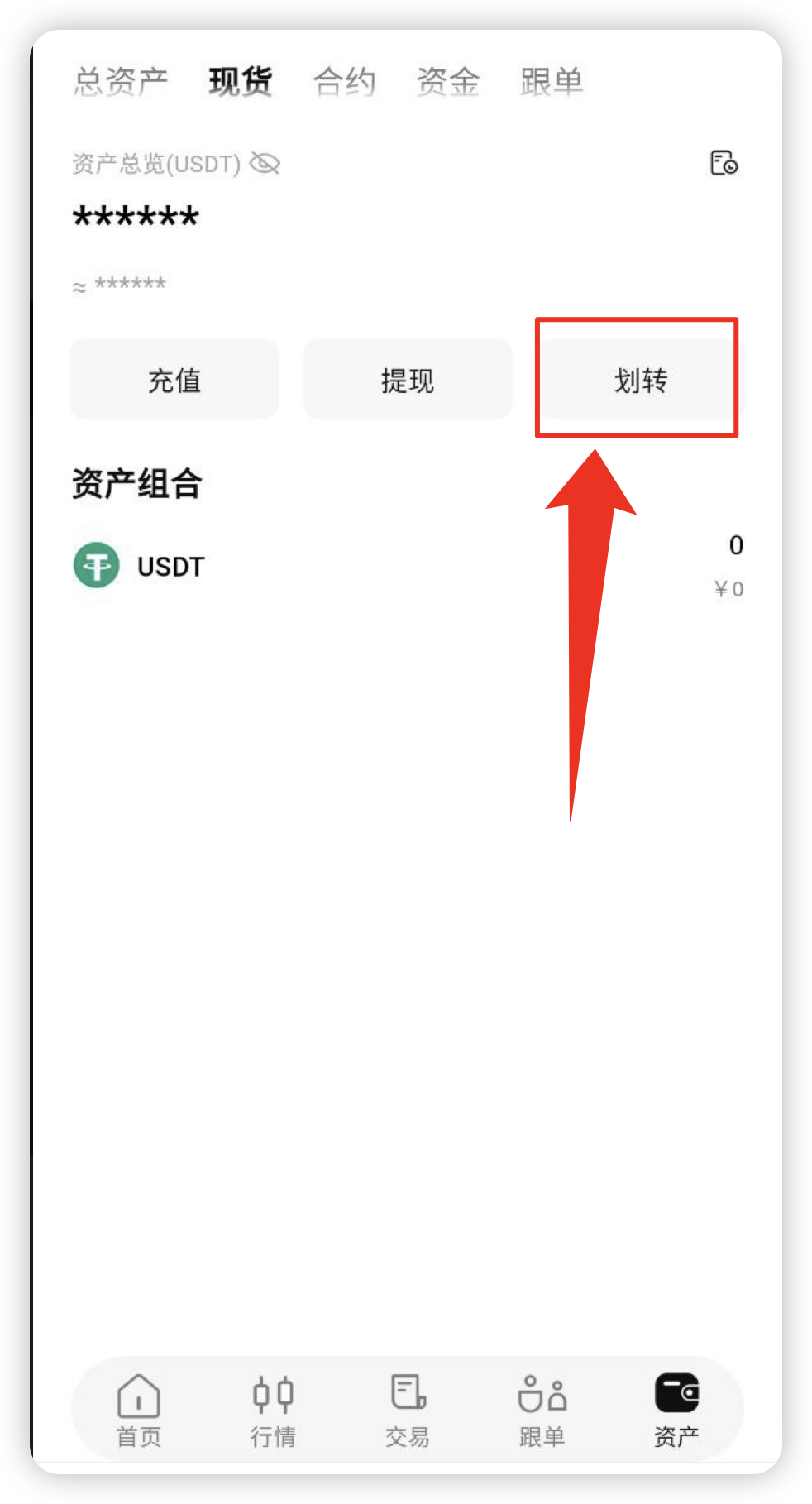Toggle asset balance visibility eye icon

click(x=265, y=163)
